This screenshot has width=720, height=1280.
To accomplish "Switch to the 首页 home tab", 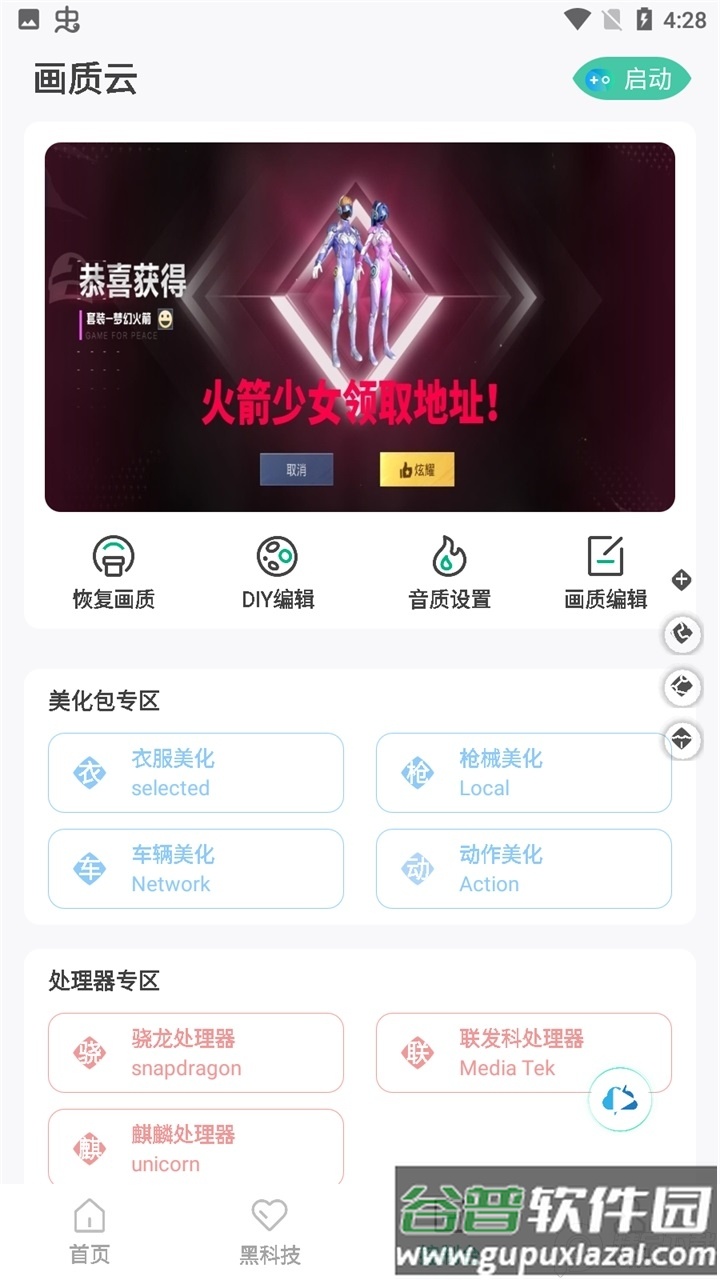I will 90,1228.
